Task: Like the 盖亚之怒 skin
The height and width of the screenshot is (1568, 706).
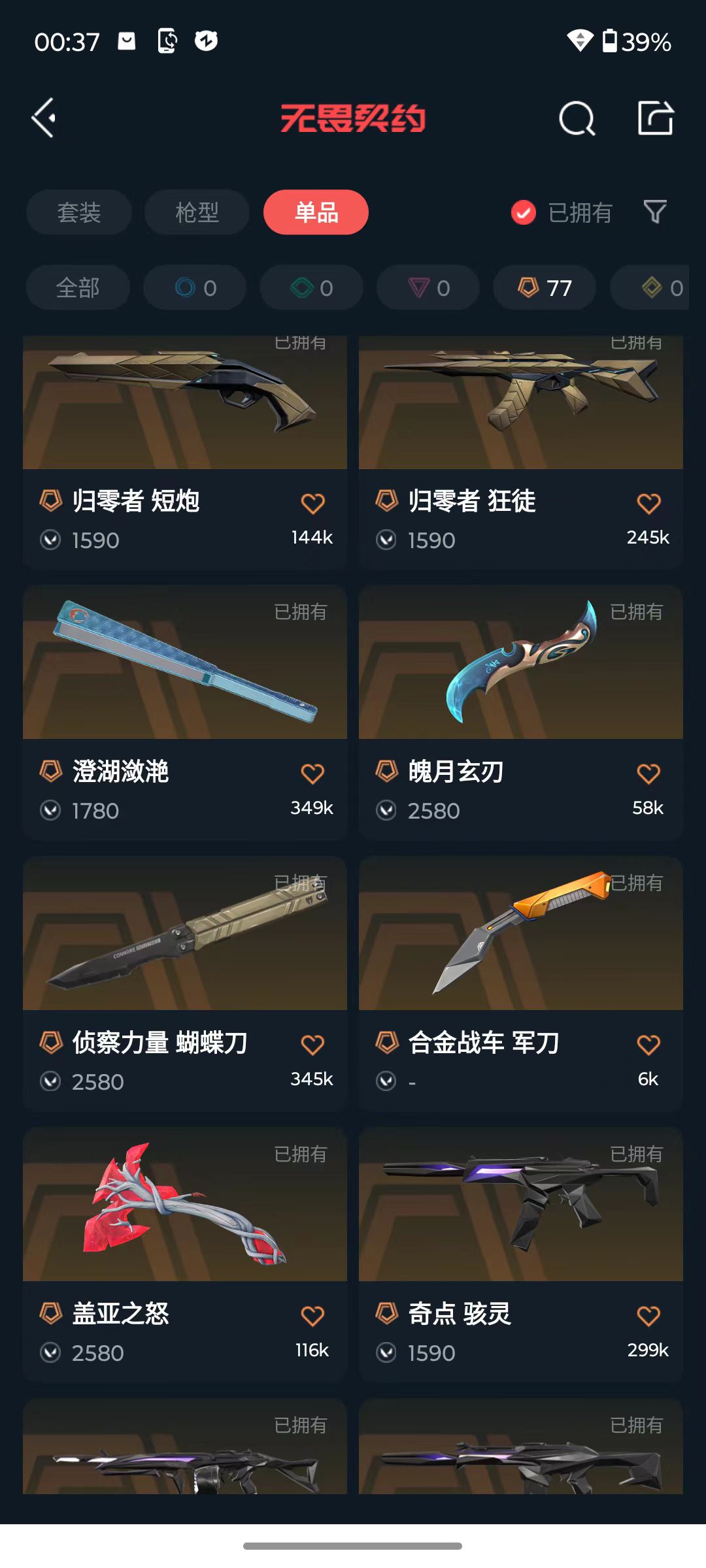Action: coord(312,1316)
